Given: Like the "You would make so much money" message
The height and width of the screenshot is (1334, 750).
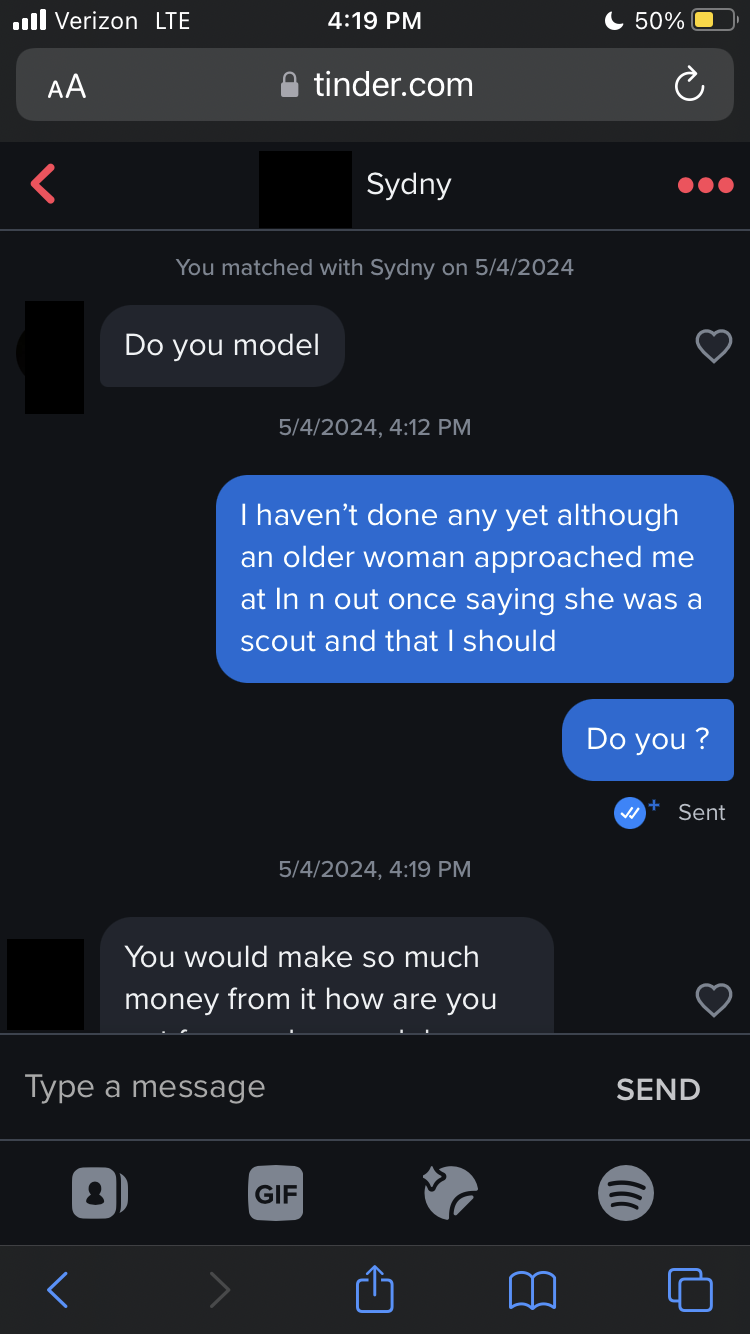Looking at the screenshot, I should tap(713, 1000).
